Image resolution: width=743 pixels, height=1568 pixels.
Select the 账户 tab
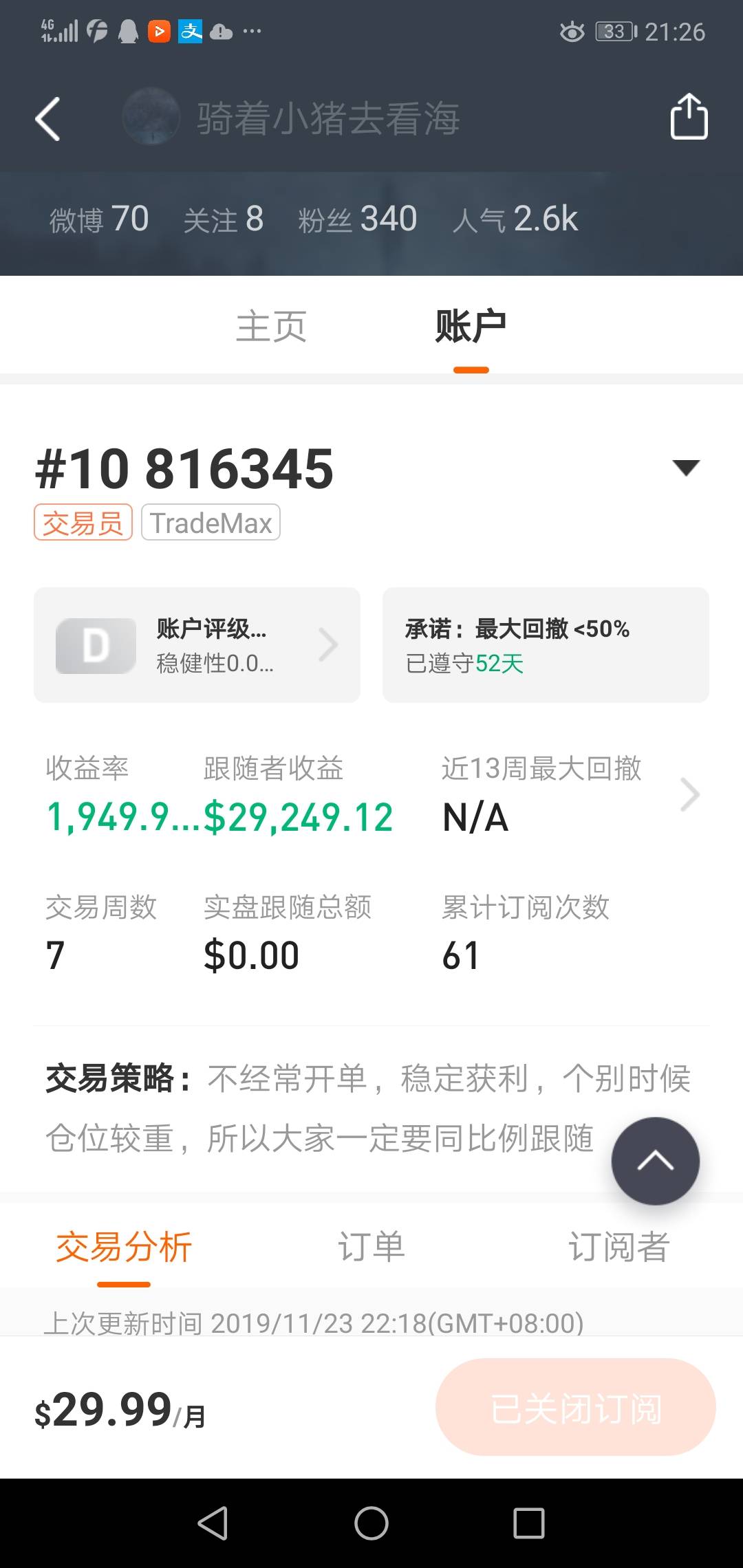(471, 326)
